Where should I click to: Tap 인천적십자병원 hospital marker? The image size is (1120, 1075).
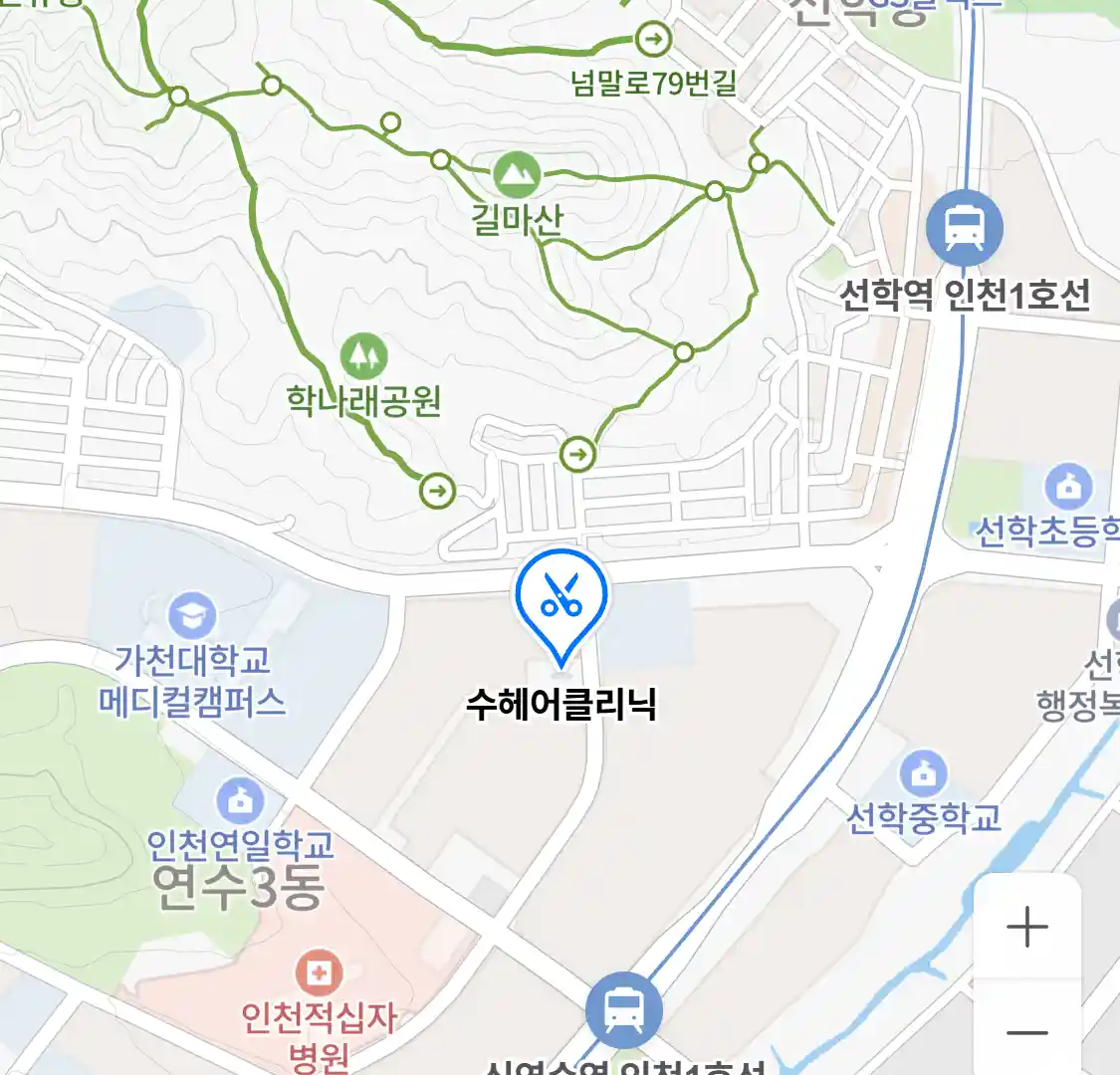pos(319,972)
